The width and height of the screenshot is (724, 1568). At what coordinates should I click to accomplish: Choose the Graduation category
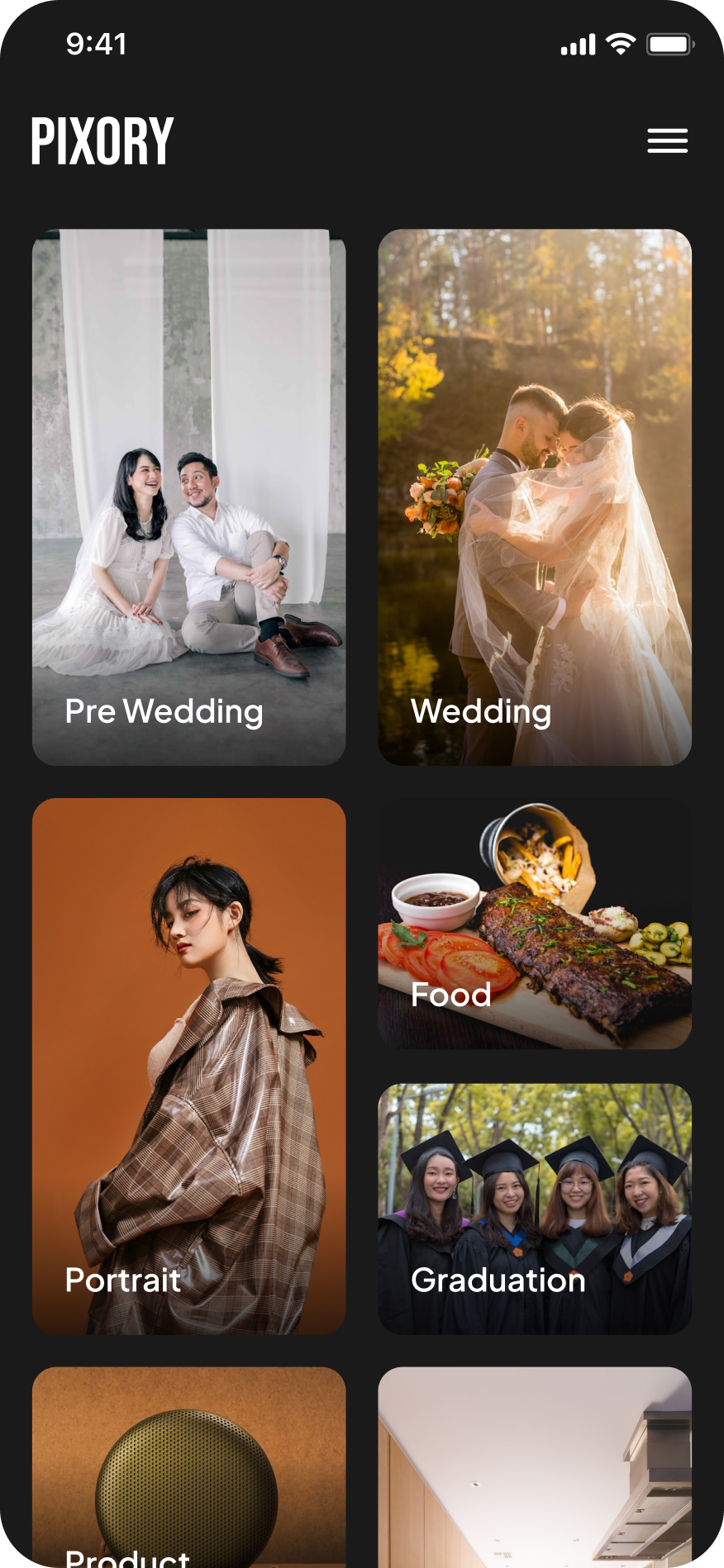pos(535,1208)
